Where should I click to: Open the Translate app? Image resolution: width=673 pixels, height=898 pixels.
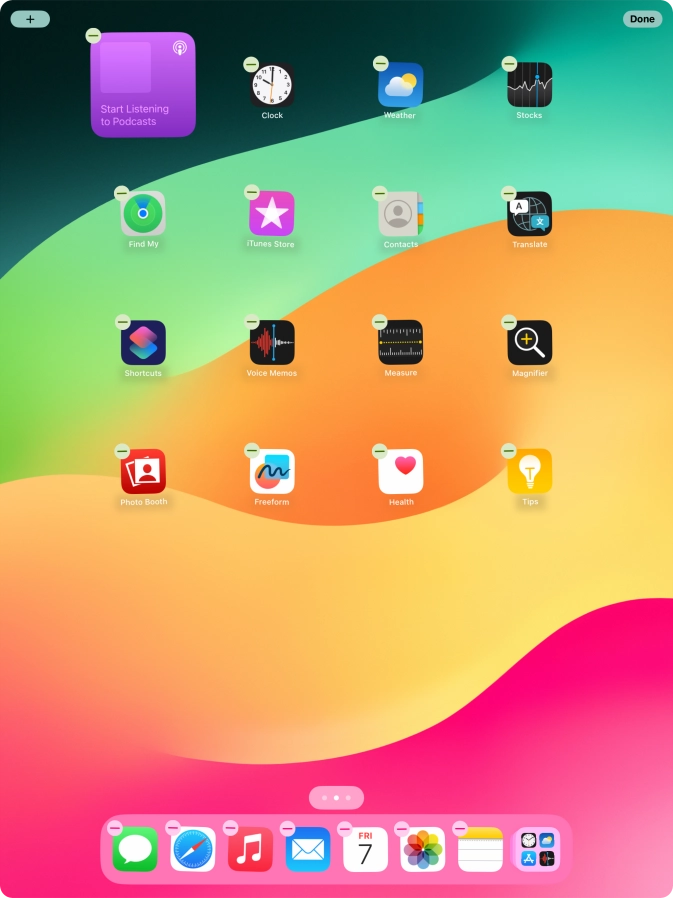click(529, 214)
